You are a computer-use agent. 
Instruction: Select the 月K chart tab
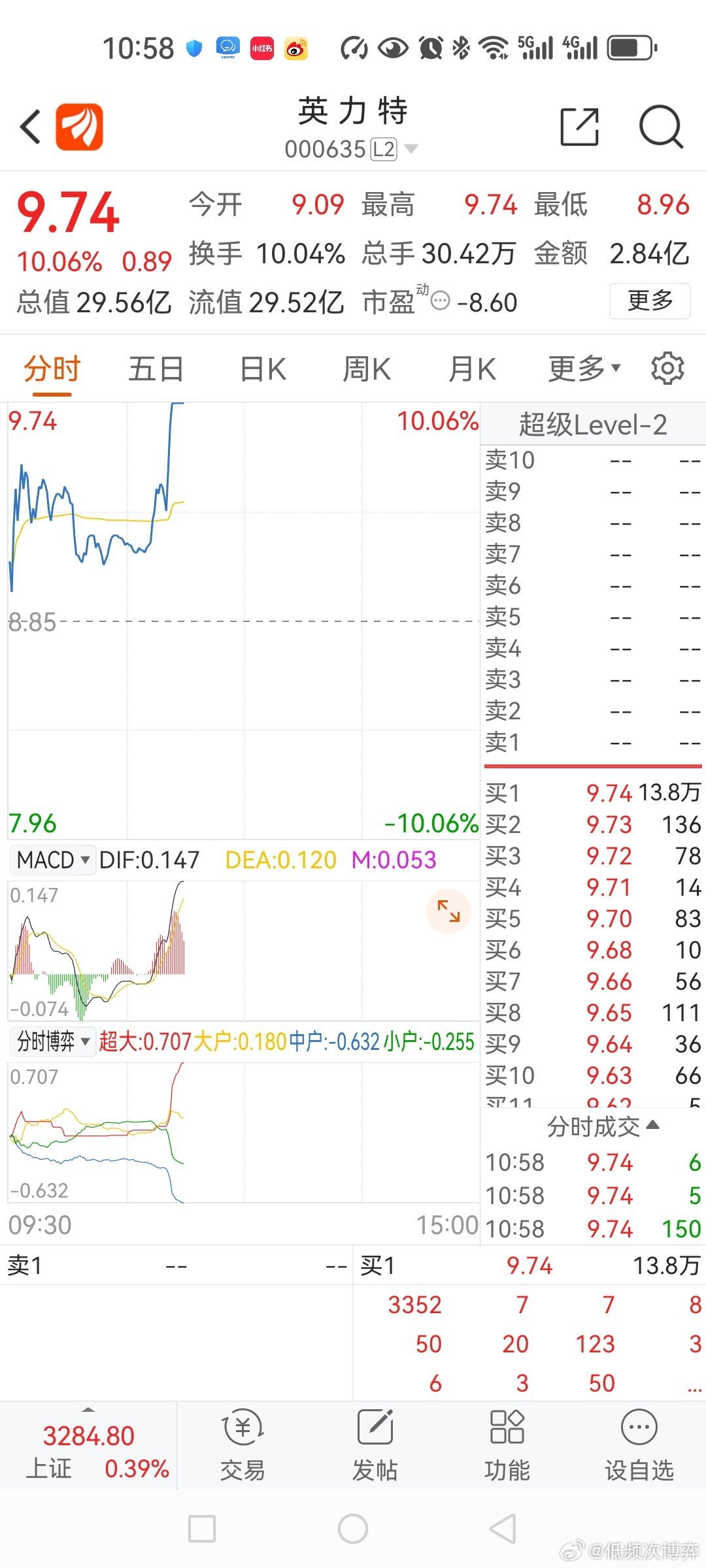472,369
